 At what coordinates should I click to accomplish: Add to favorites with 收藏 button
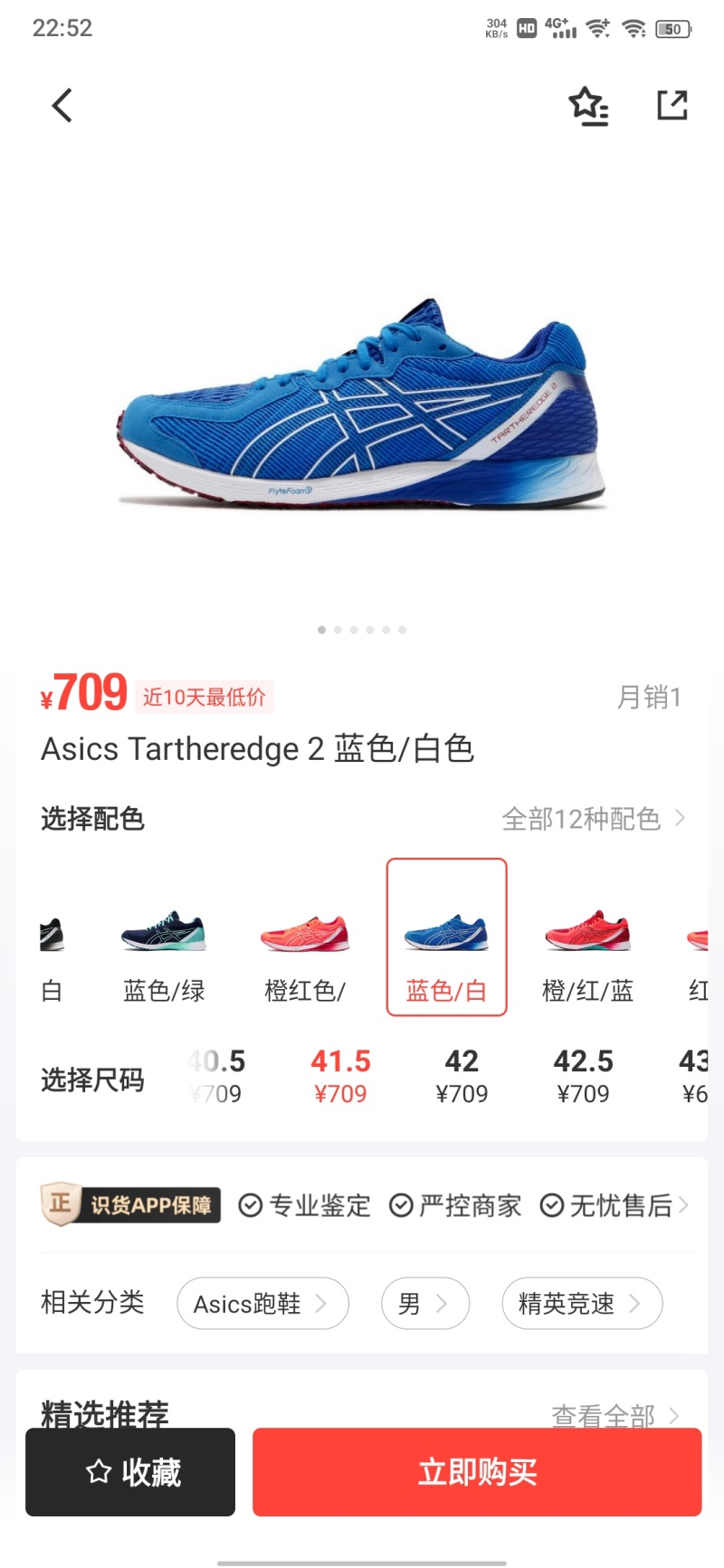tap(131, 1472)
